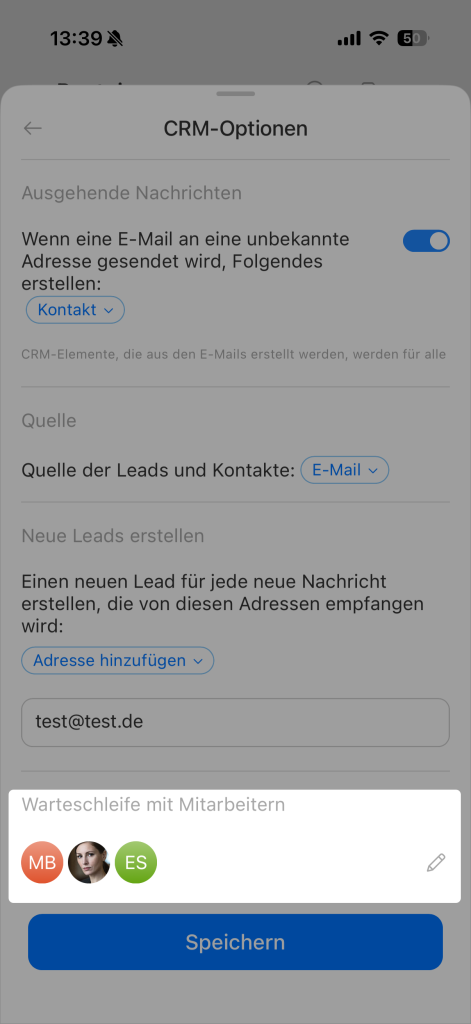Tap the ES employee avatar
Screen dimensions: 471x1024
coord(136,863)
